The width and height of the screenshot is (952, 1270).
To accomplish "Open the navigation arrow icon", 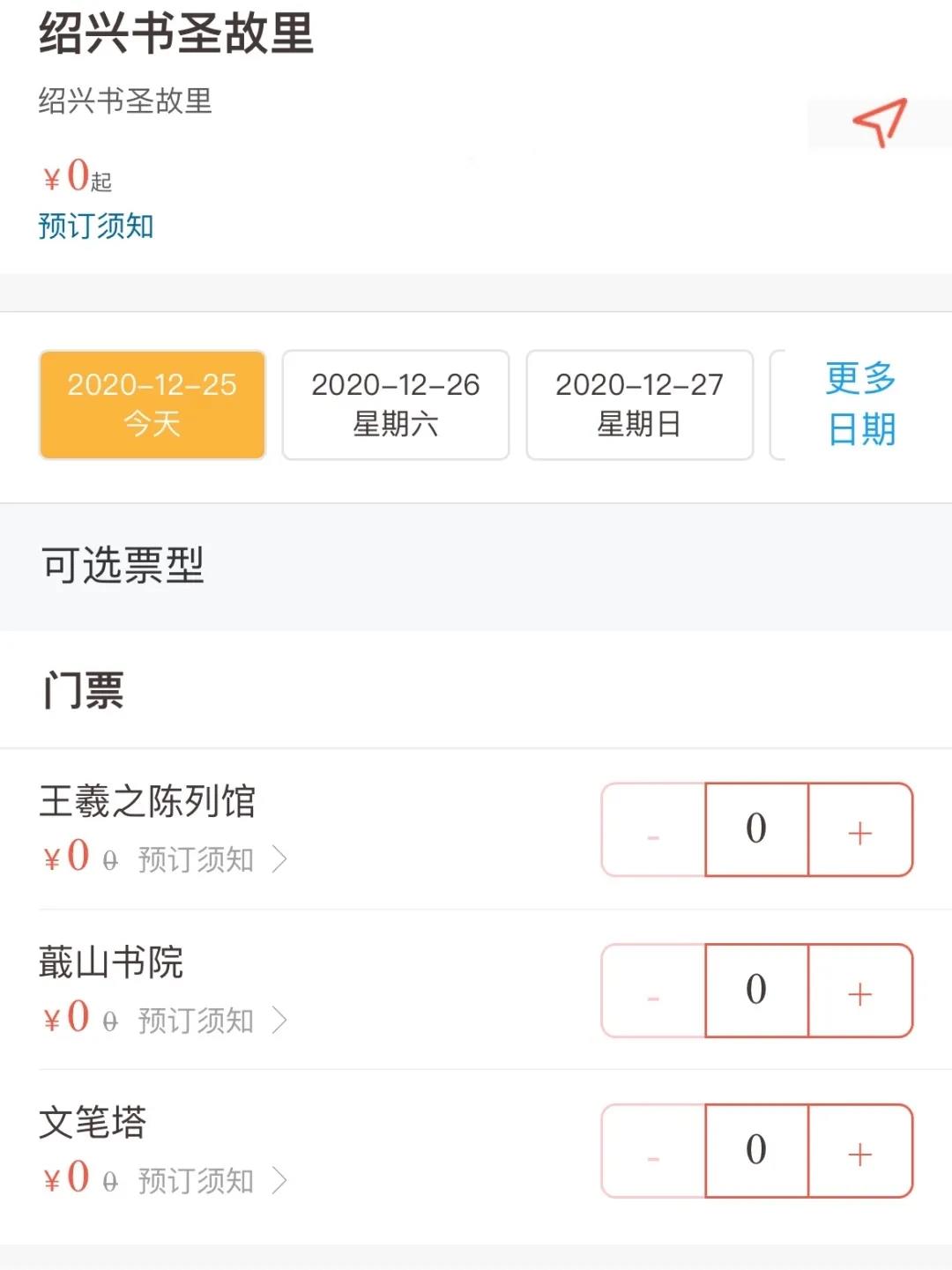I will 879,123.
